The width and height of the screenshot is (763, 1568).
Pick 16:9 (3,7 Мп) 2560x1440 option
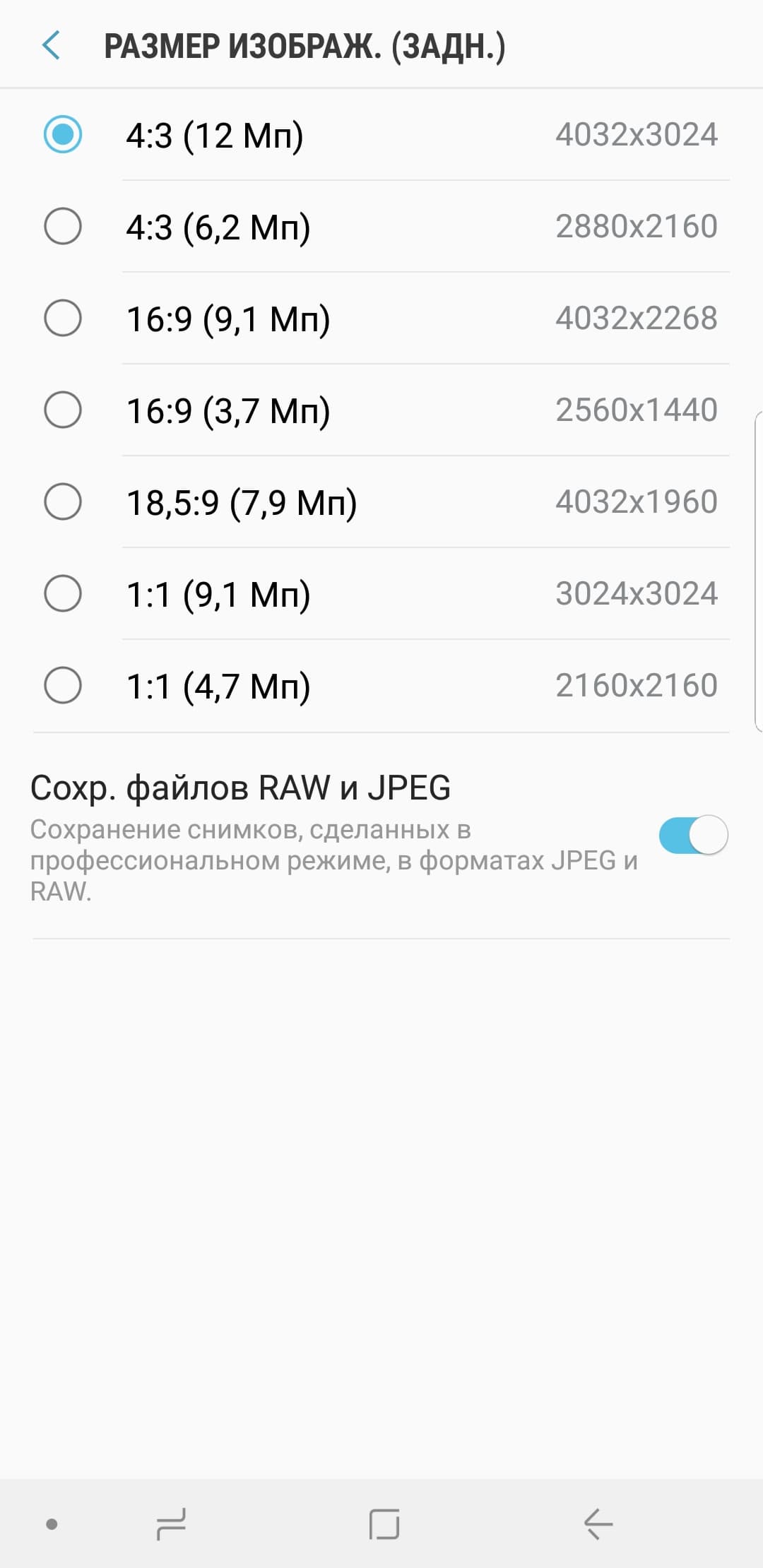[x=63, y=410]
